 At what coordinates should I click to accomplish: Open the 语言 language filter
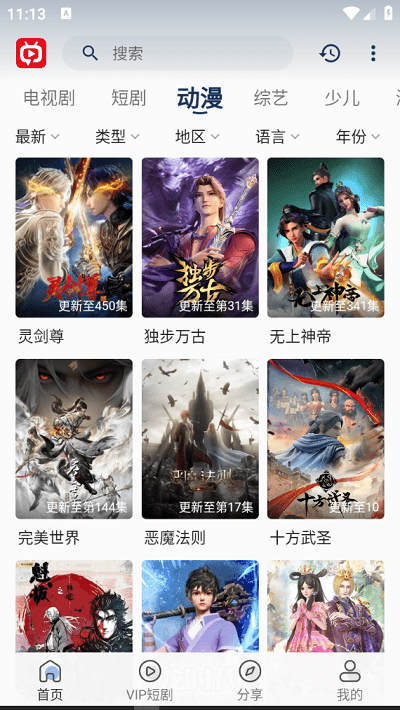click(x=278, y=136)
